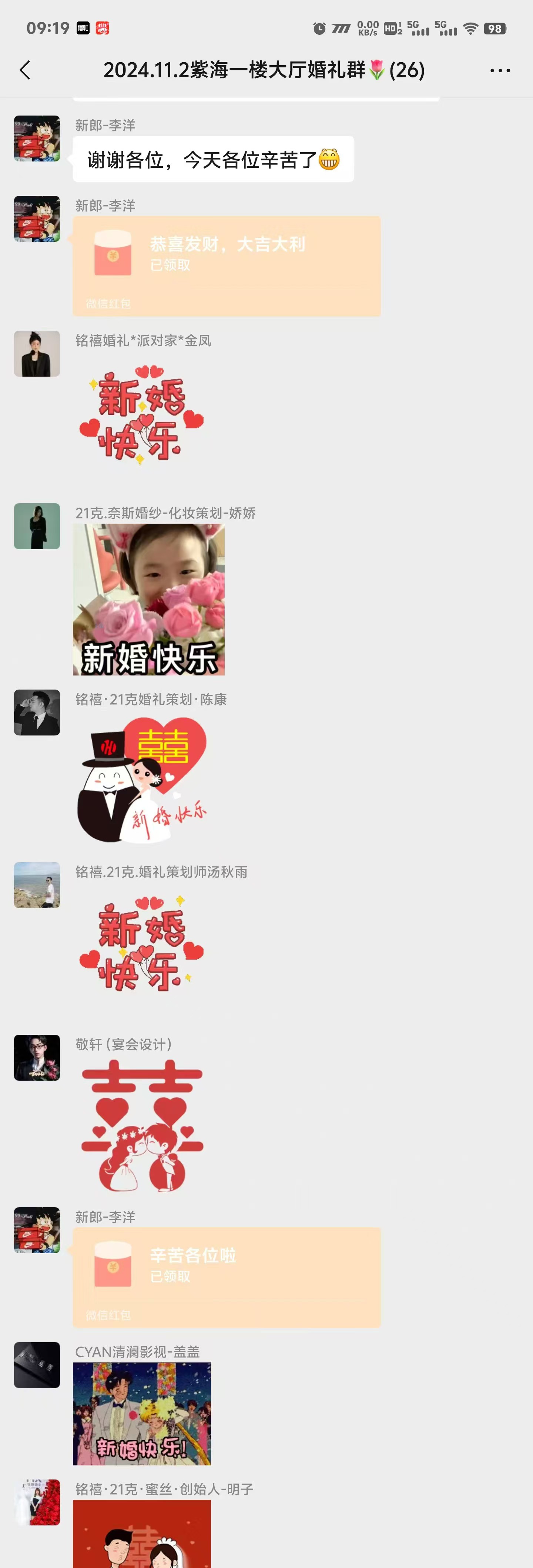This screenshot has height=1568, width=533.
Task: Tap 铭禧婚礼*派对家*金凤's profile avatar
Action: 37,354
